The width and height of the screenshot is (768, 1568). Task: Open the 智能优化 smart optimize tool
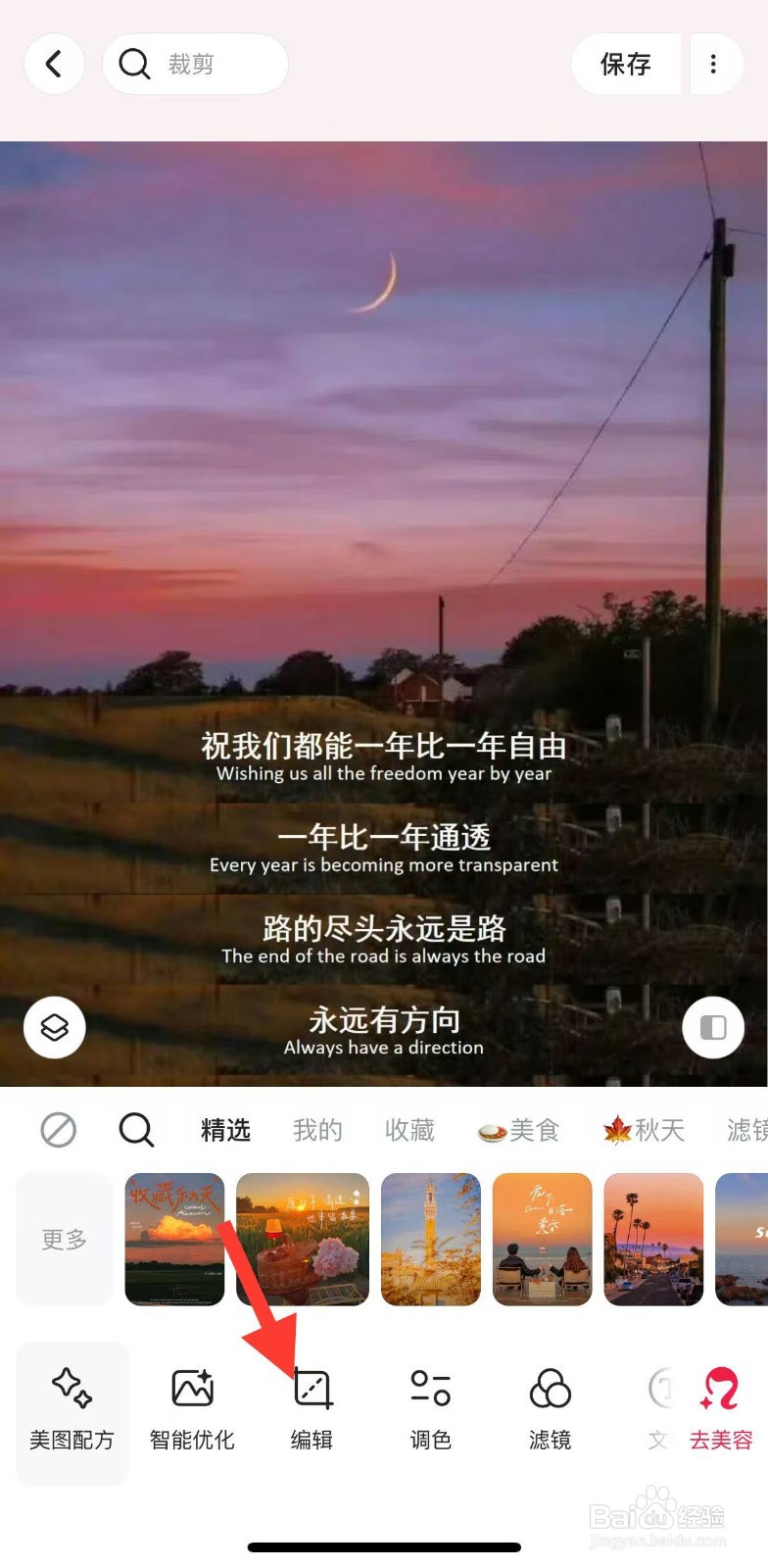tap(192, 1406)
